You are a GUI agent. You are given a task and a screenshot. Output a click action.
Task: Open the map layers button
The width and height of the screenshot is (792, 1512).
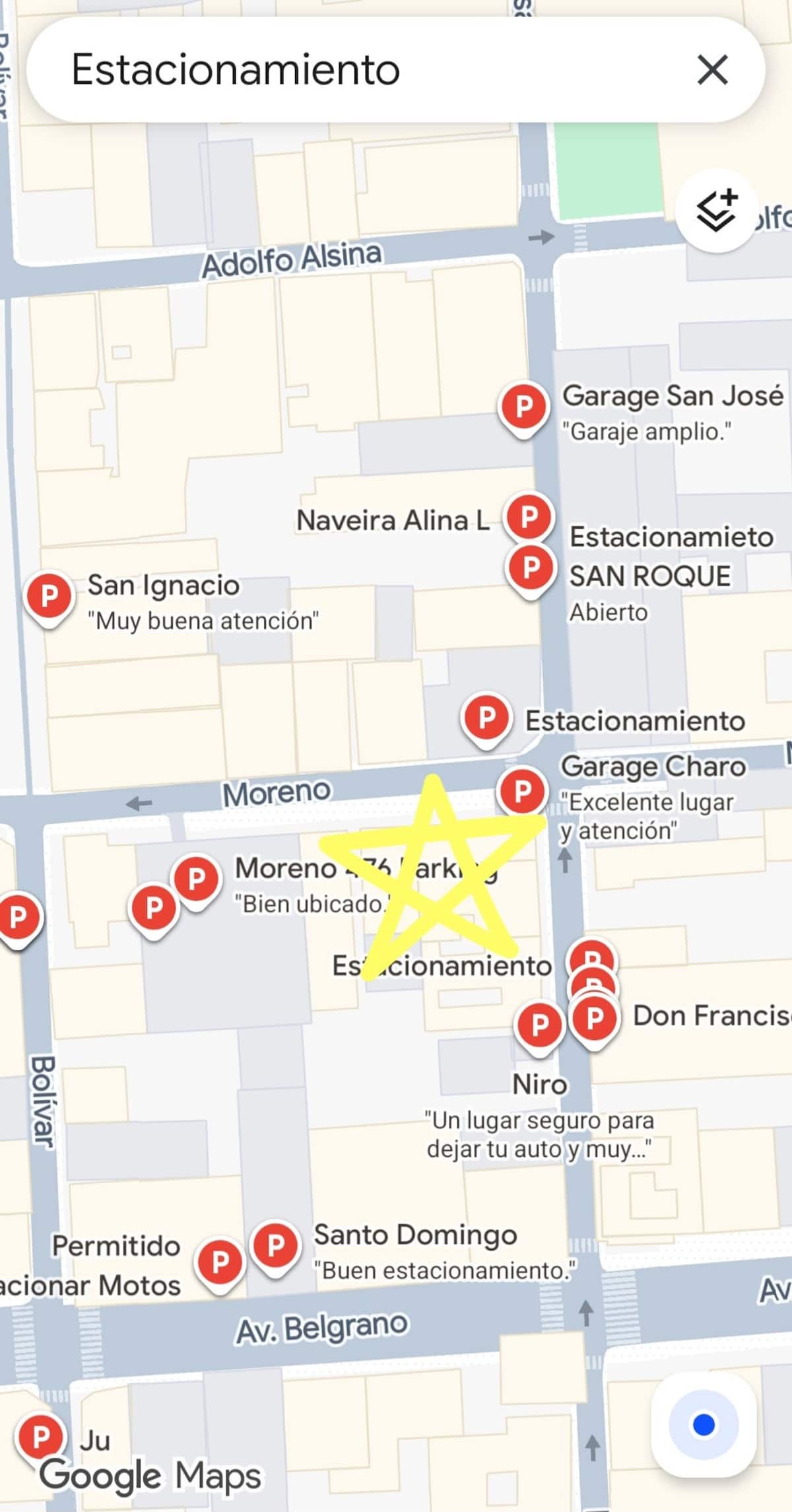716,211
